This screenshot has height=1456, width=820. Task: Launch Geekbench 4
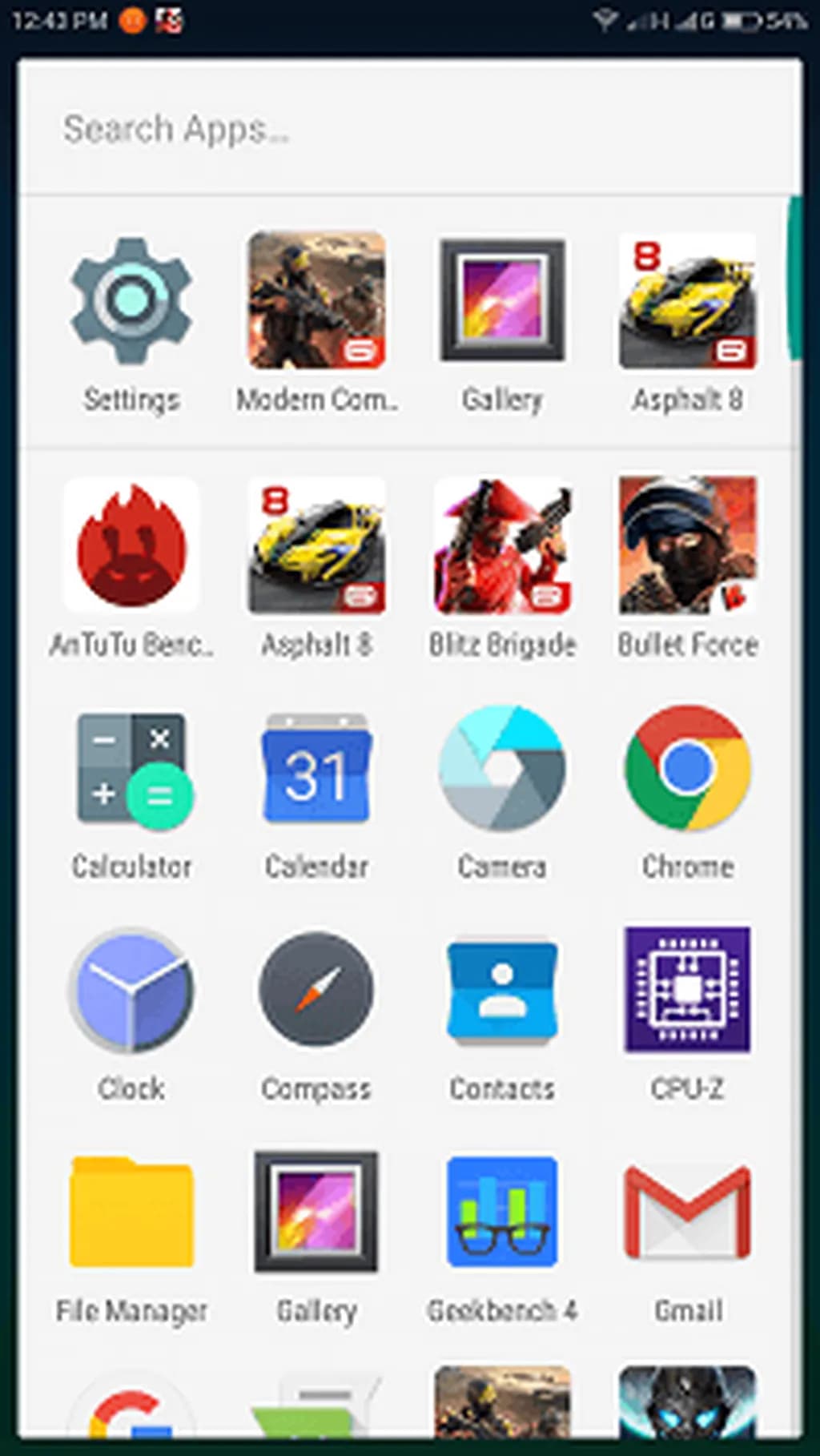pyautogui.click(x=502, y=1213)
